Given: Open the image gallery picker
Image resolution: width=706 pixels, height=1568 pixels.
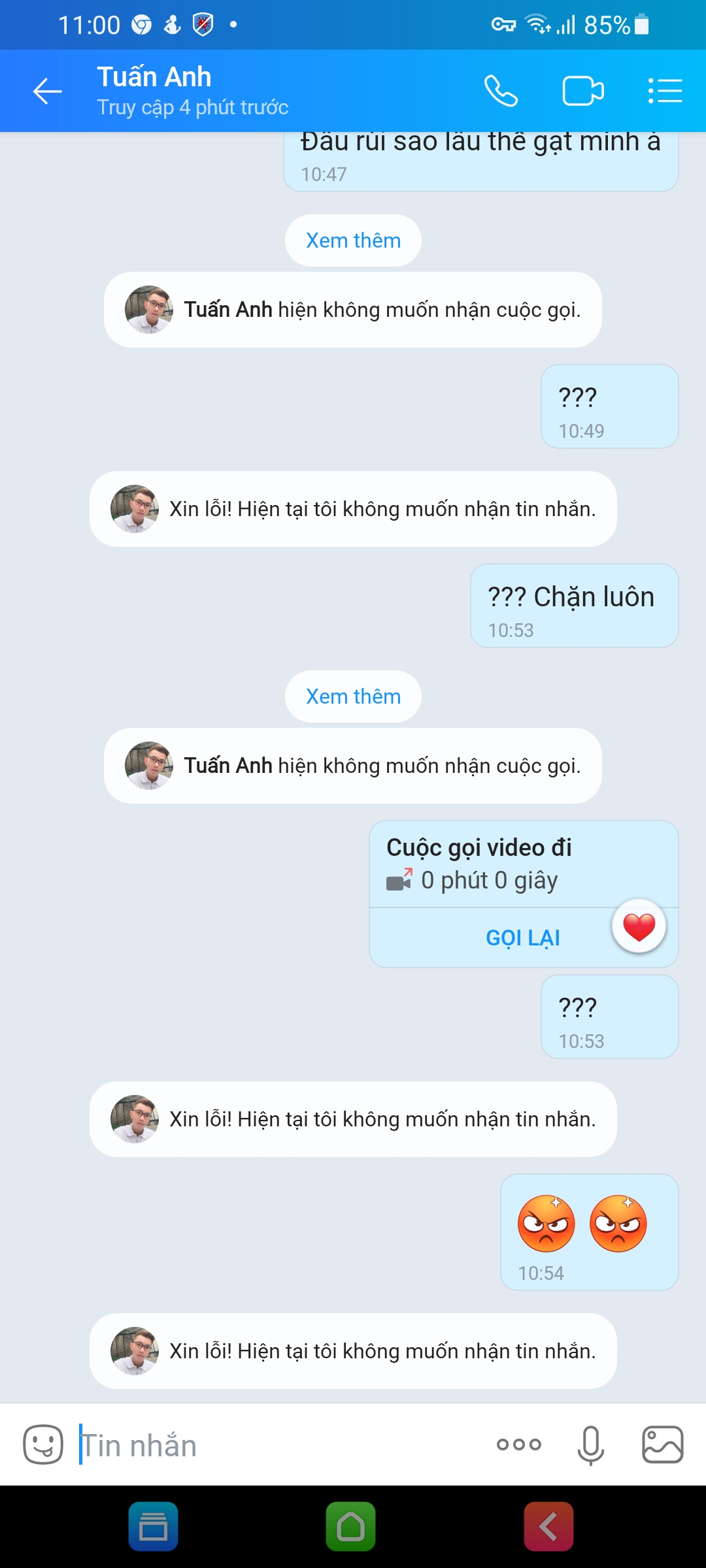Looking at the screenshot, I should pos(663,1445).
